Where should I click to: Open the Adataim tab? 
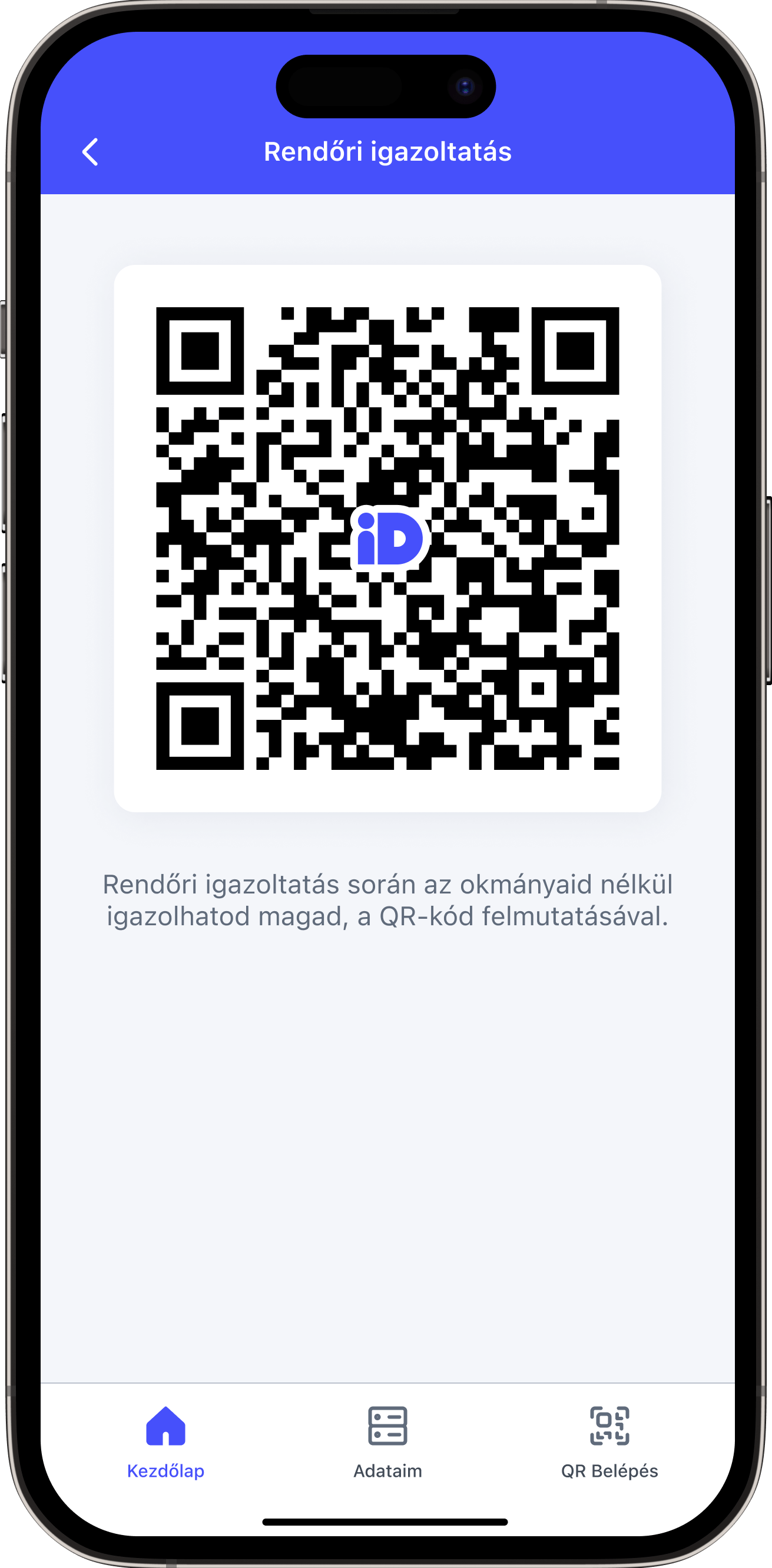[387, 1442]
